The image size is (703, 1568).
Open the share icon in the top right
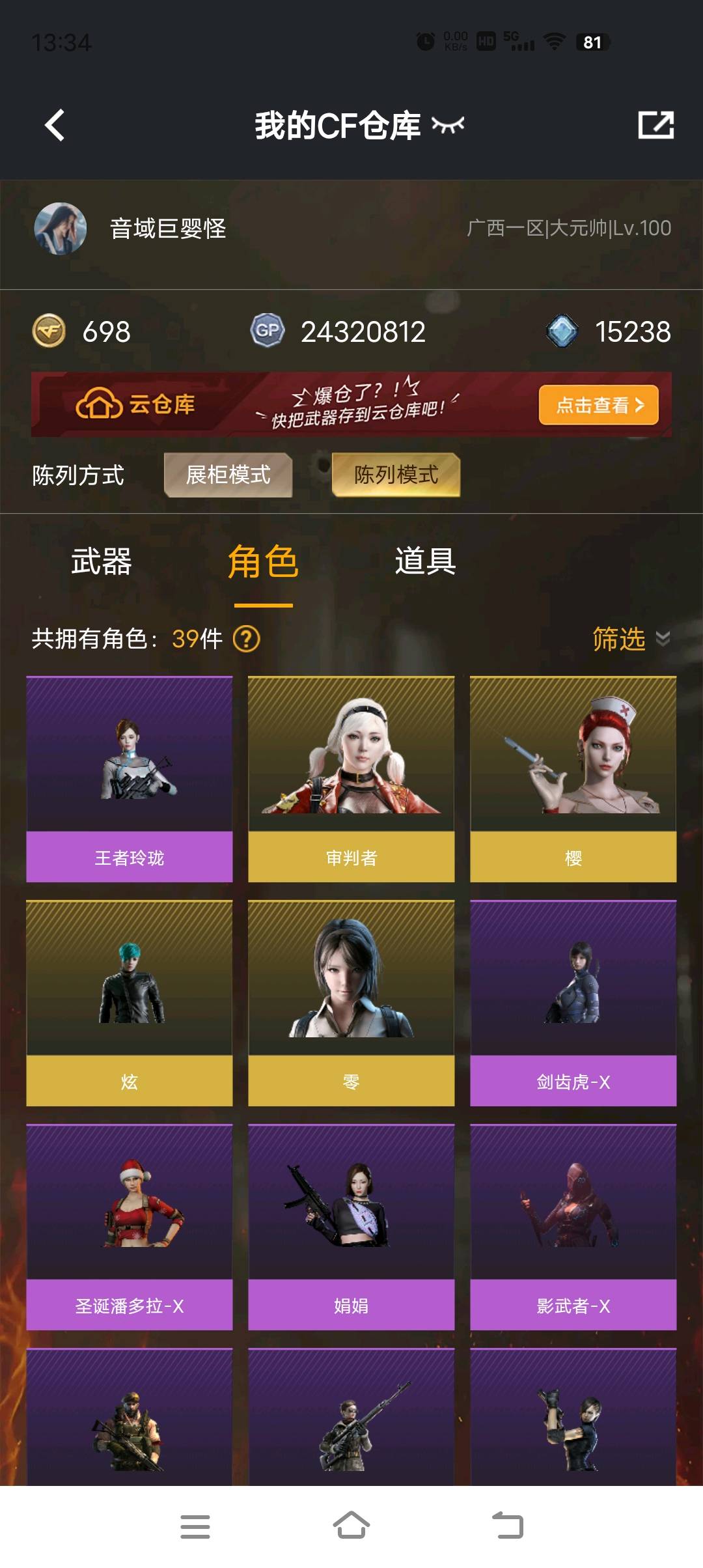click(x=655, y=125)
